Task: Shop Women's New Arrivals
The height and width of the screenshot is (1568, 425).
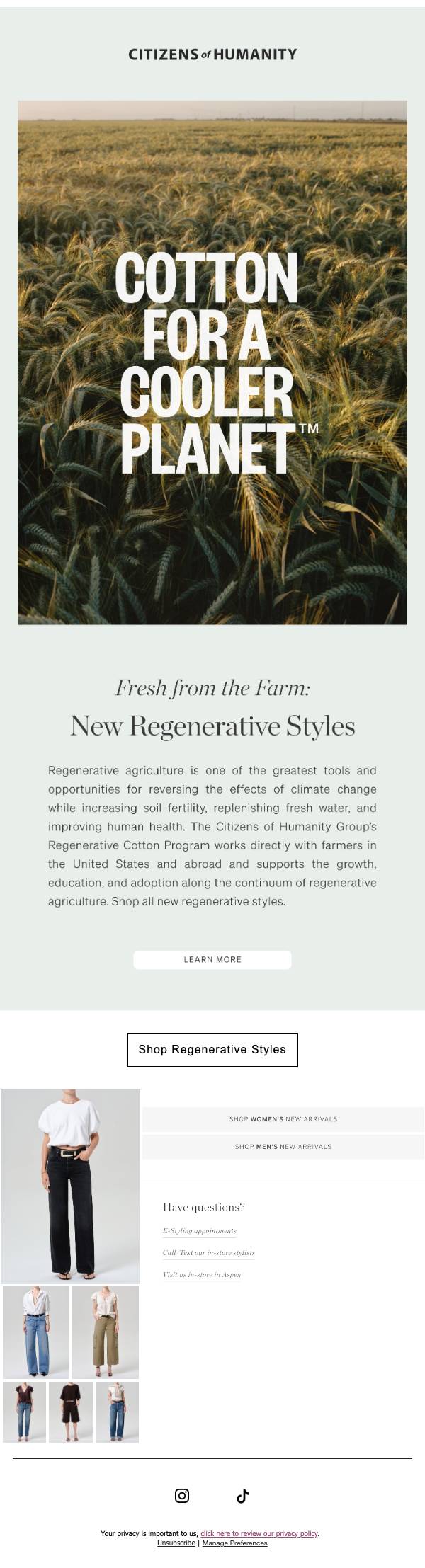Action: point(283,1119)
